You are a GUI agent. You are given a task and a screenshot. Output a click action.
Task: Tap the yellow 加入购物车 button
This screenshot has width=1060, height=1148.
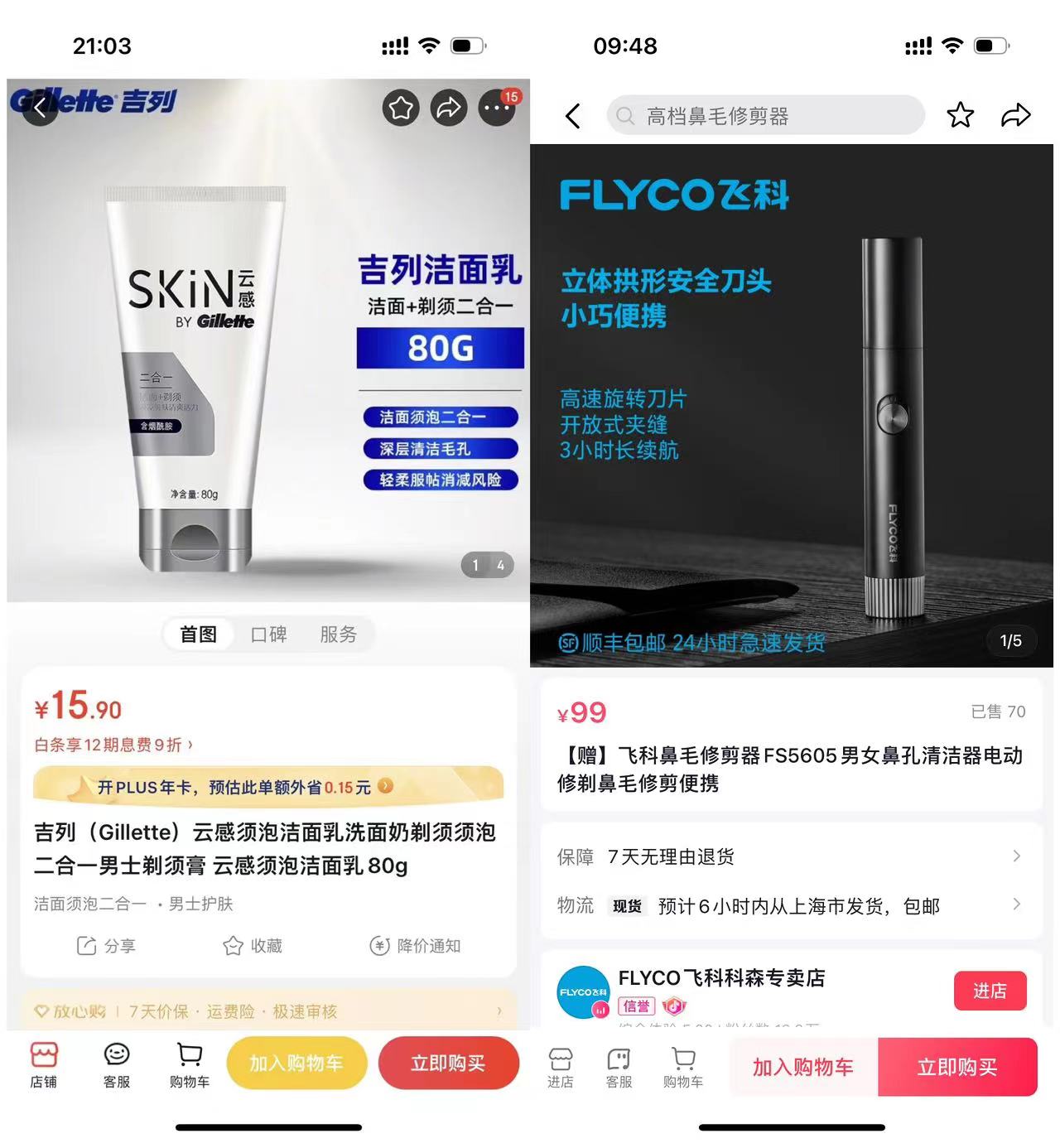click(x=296, y=1064)
